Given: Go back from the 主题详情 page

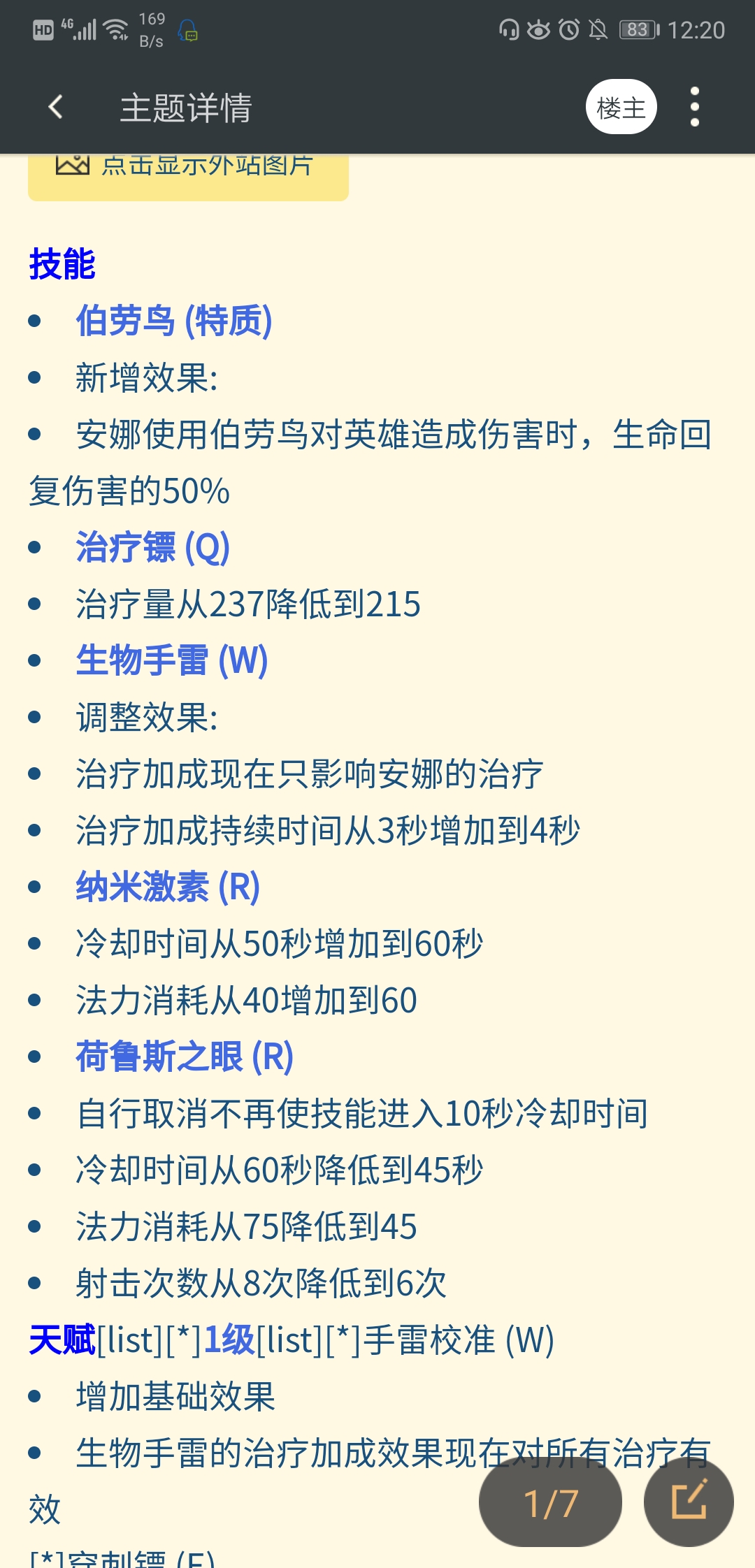Looking at the screenshot, I should coord(56,108).
